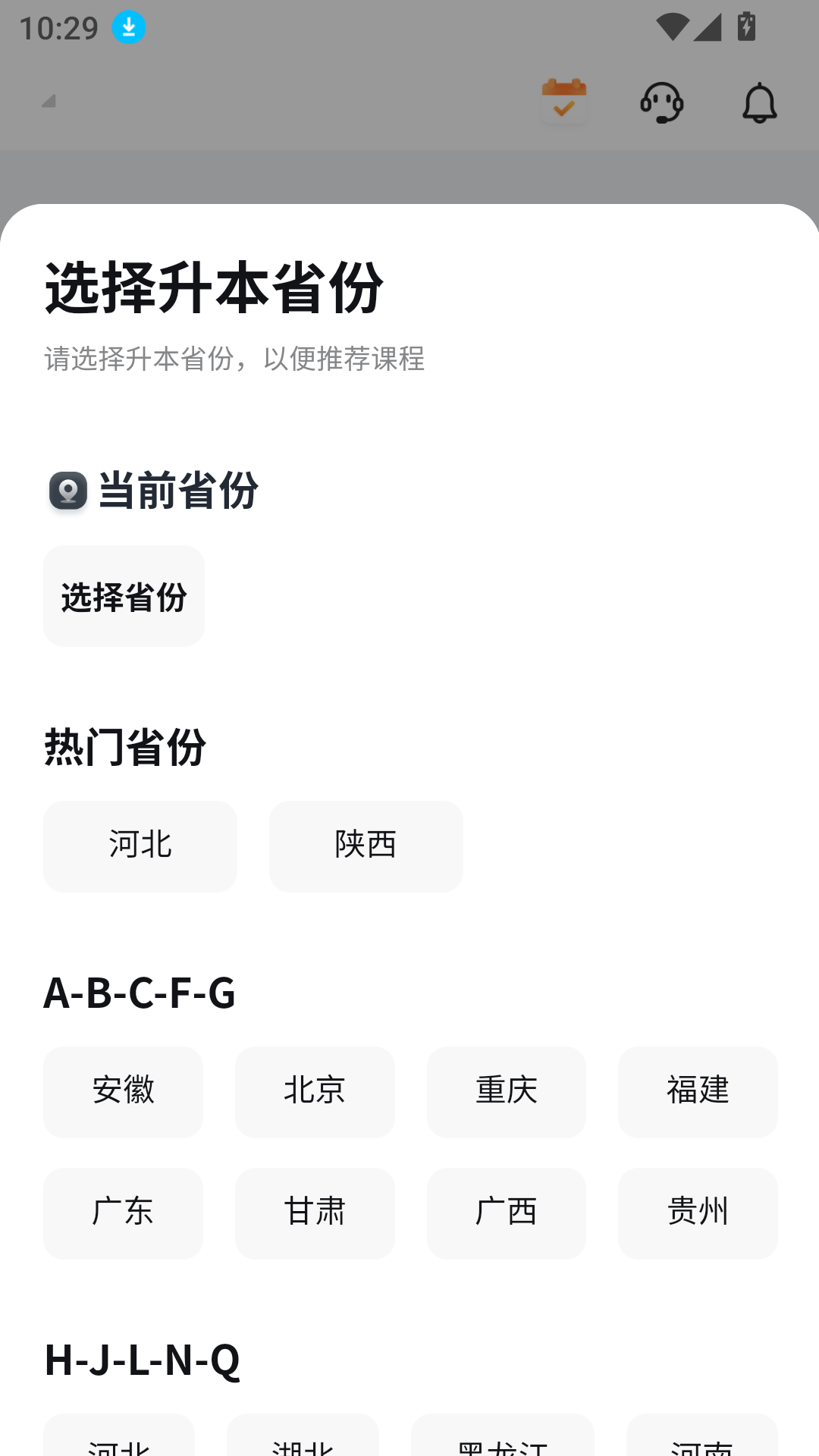Pick 北京 as the province
819x1456 pixels.
(315, 1092)
